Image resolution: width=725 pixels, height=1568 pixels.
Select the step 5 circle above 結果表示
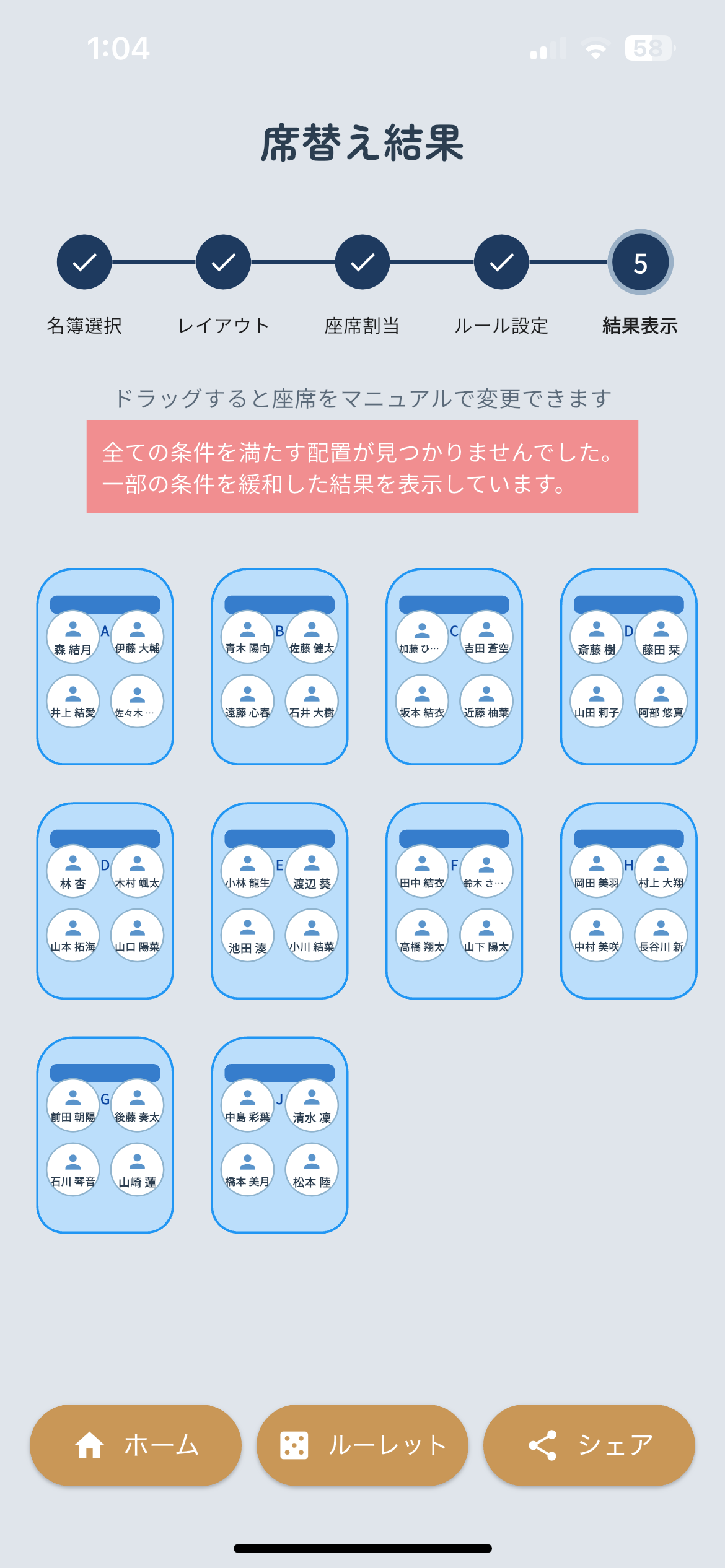639,262
